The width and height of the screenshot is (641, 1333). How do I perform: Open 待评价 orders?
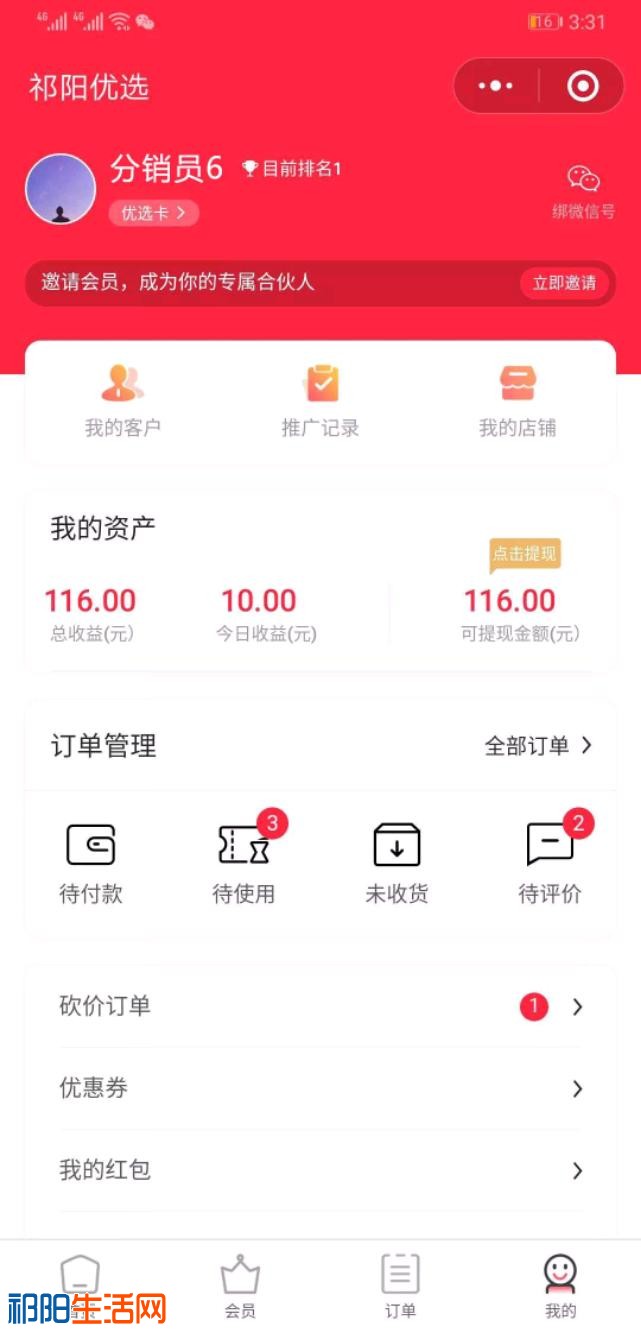[550, 862]
